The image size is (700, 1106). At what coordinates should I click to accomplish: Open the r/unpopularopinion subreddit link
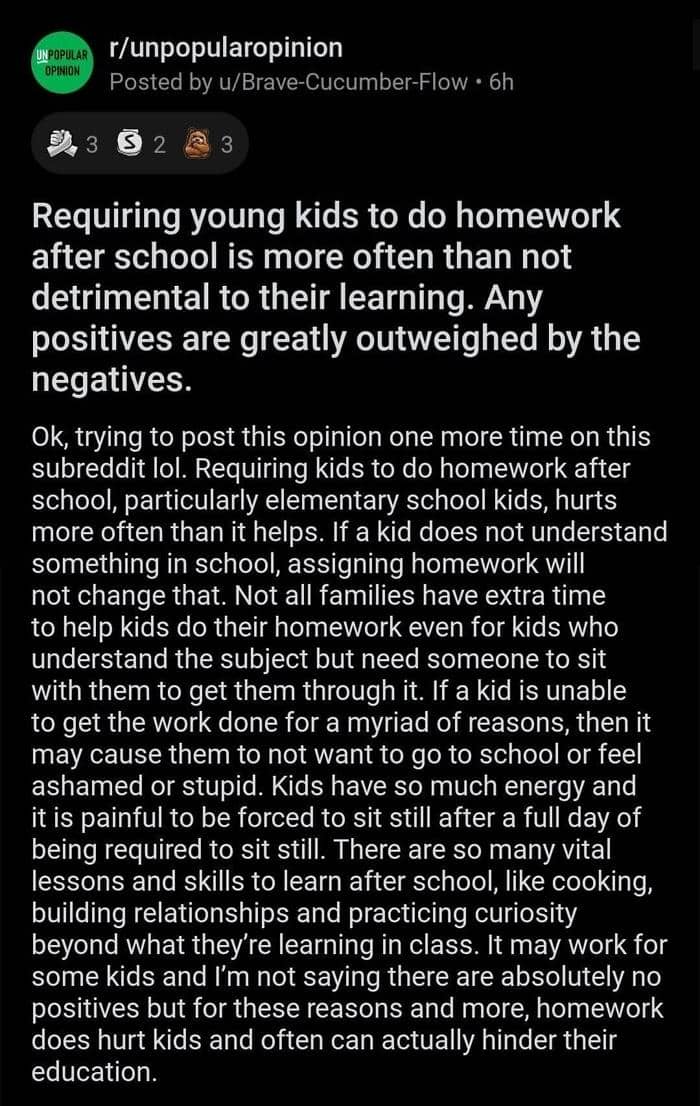coord(227,49)
